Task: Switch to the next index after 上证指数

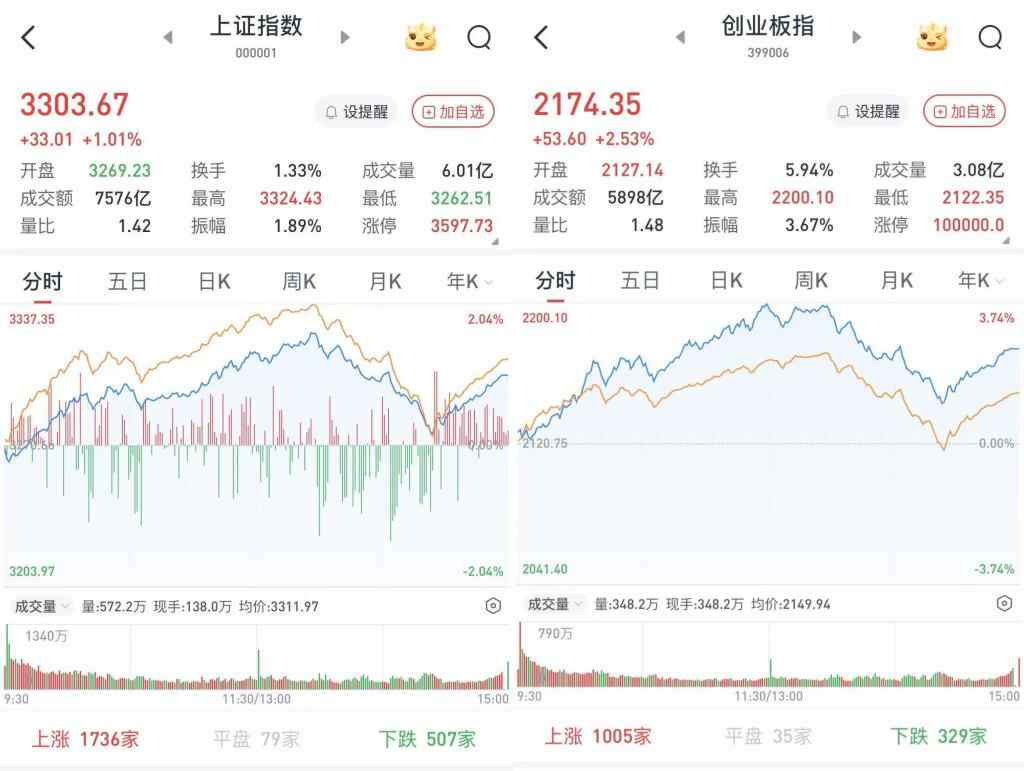Action: coord(345,38)
